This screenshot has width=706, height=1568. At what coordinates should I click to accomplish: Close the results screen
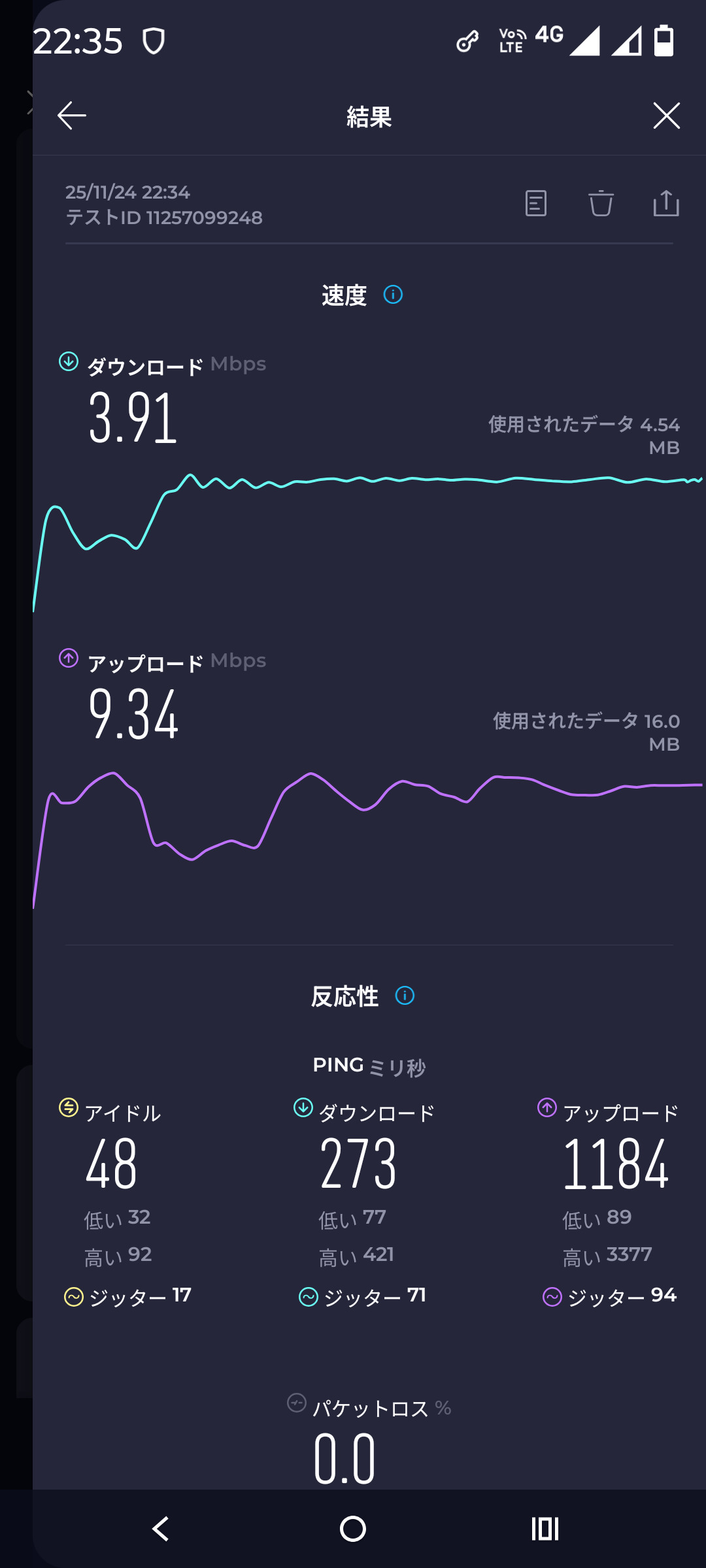[x=666, y=116]
